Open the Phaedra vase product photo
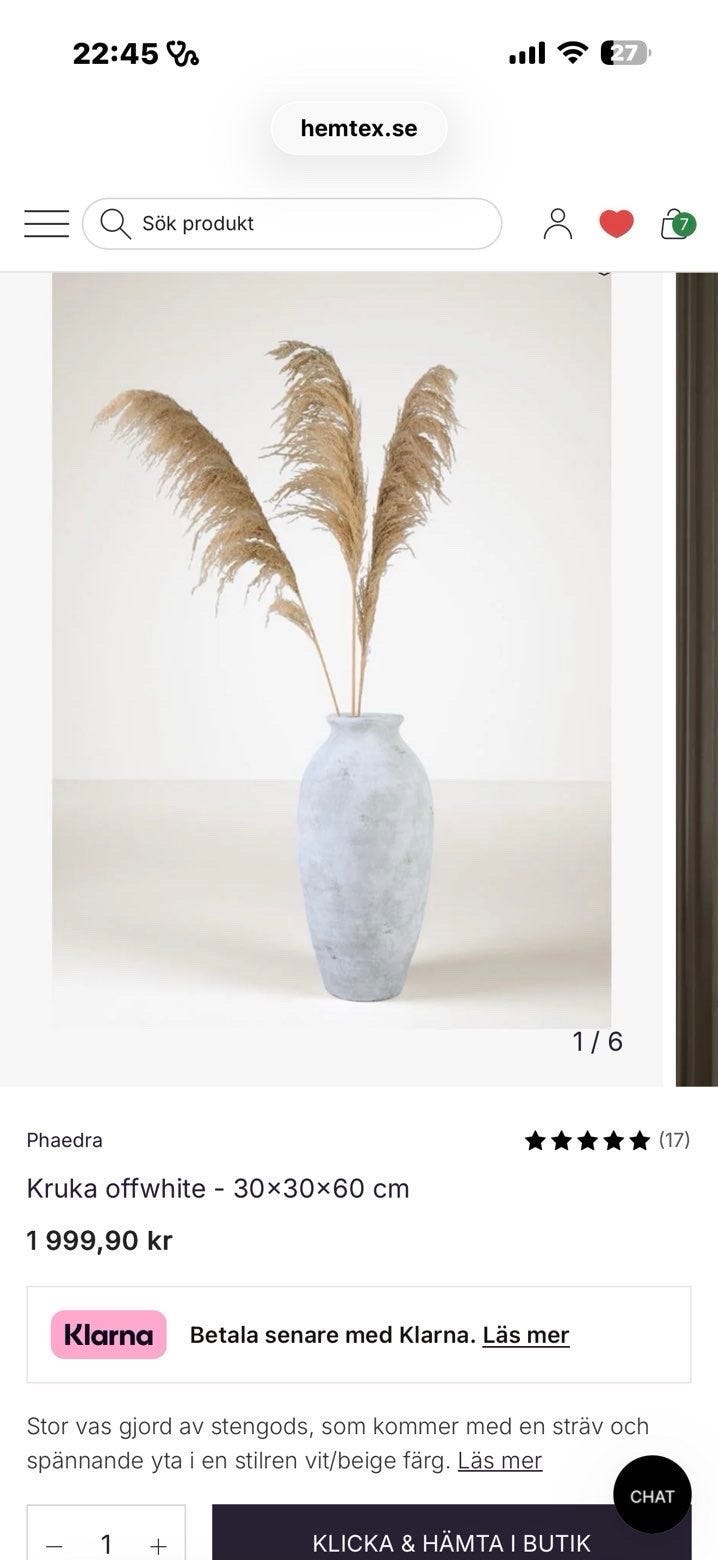Screen dimensions: 718x1560 point(332,650)
